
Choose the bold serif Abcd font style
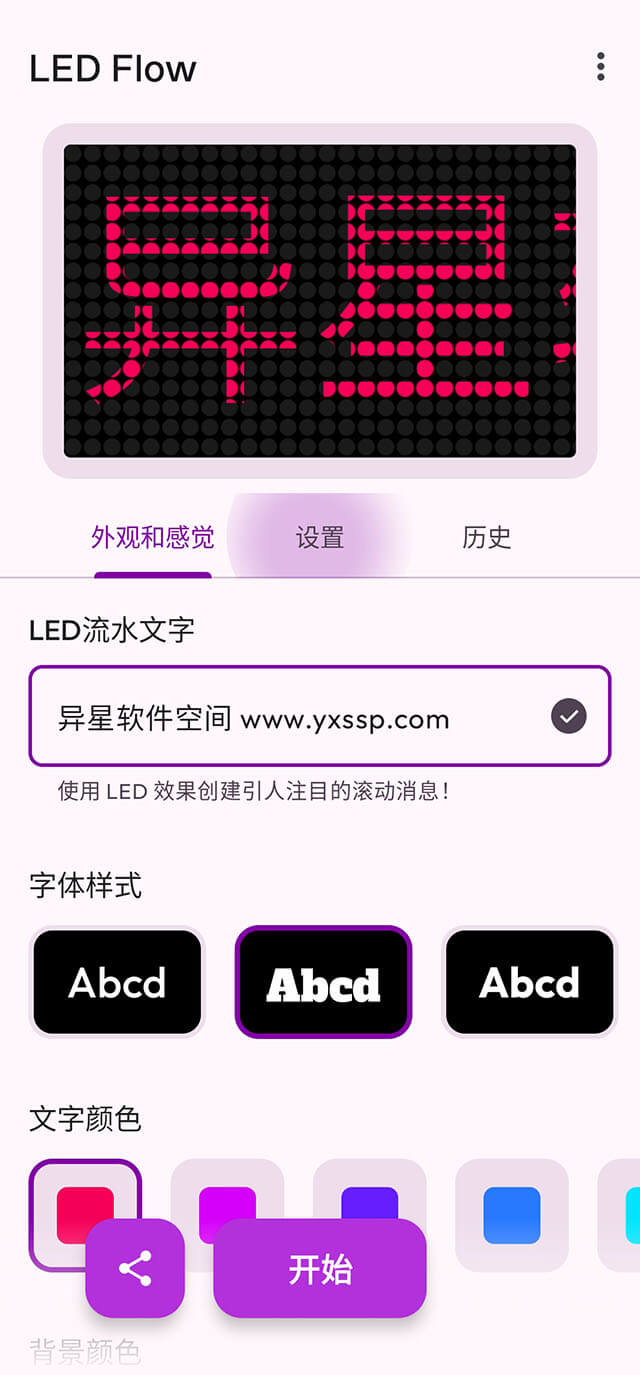click(x=323, y=982)
